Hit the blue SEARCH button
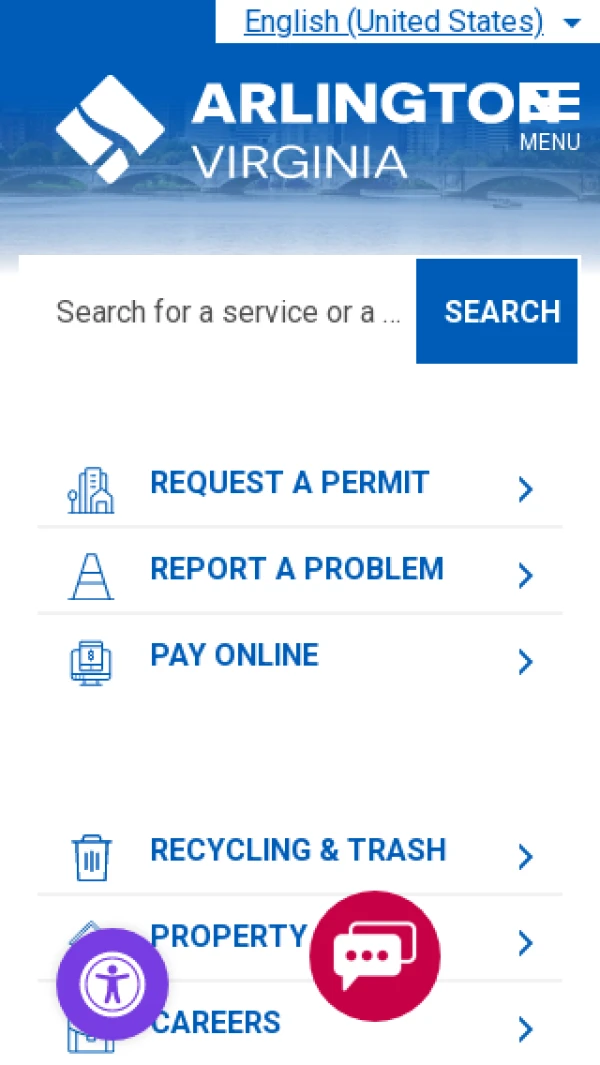 point(497,312)
